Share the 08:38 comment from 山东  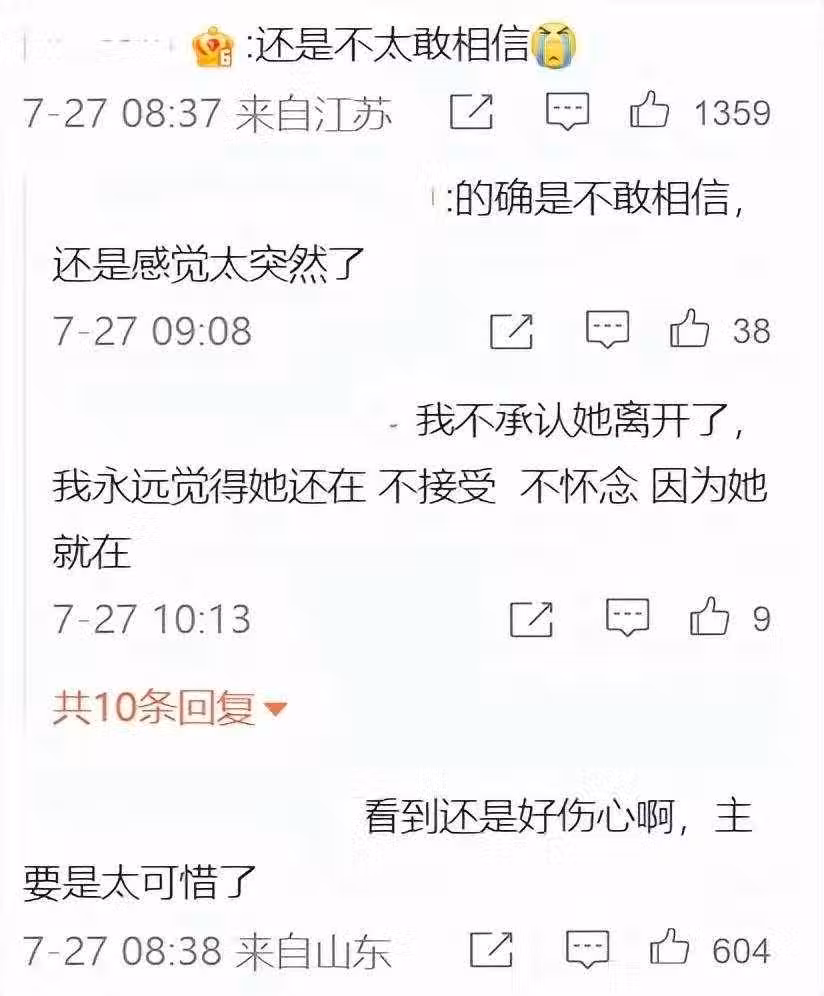click(x=492, y=950)
